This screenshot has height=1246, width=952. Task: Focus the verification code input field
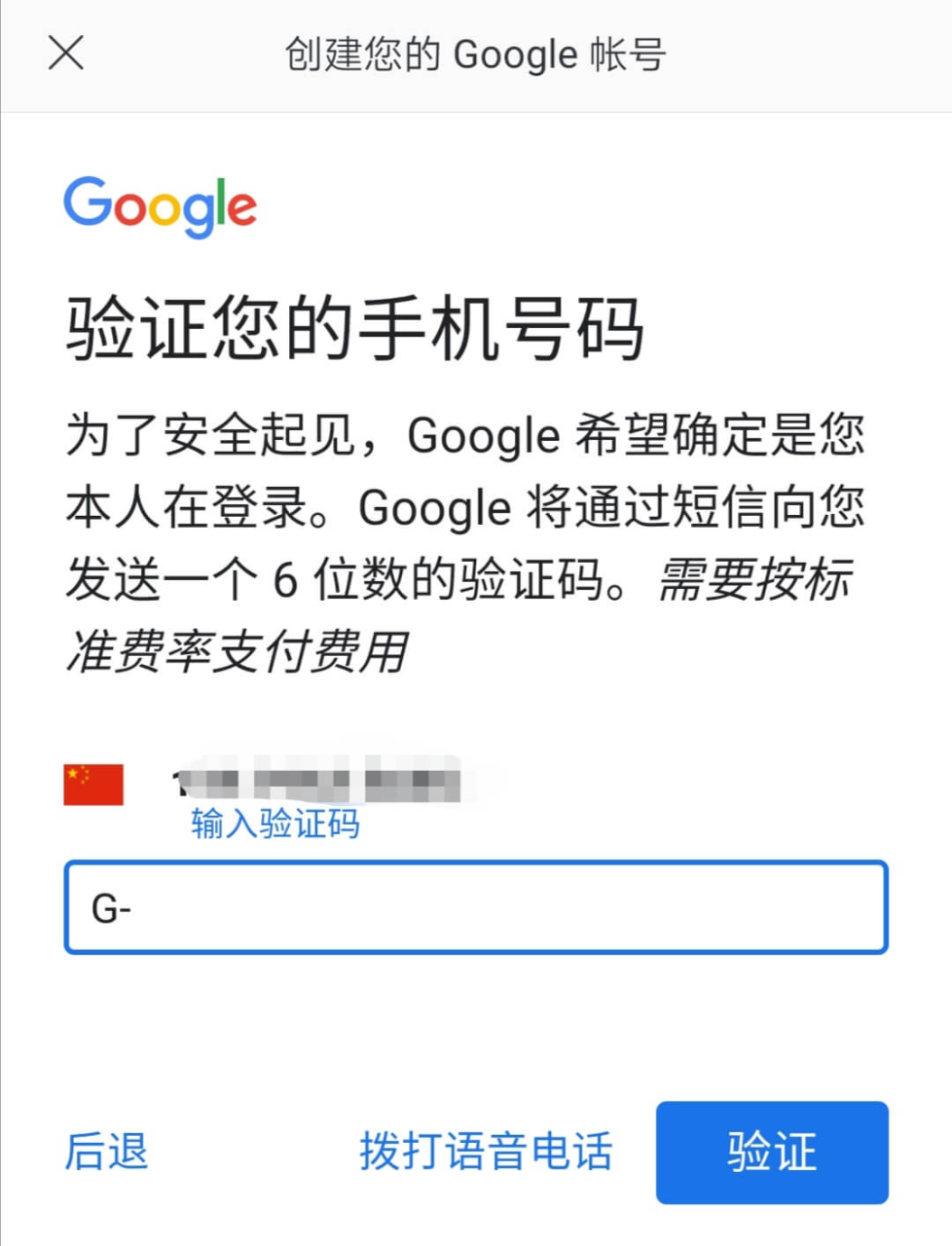click(475, 907)
